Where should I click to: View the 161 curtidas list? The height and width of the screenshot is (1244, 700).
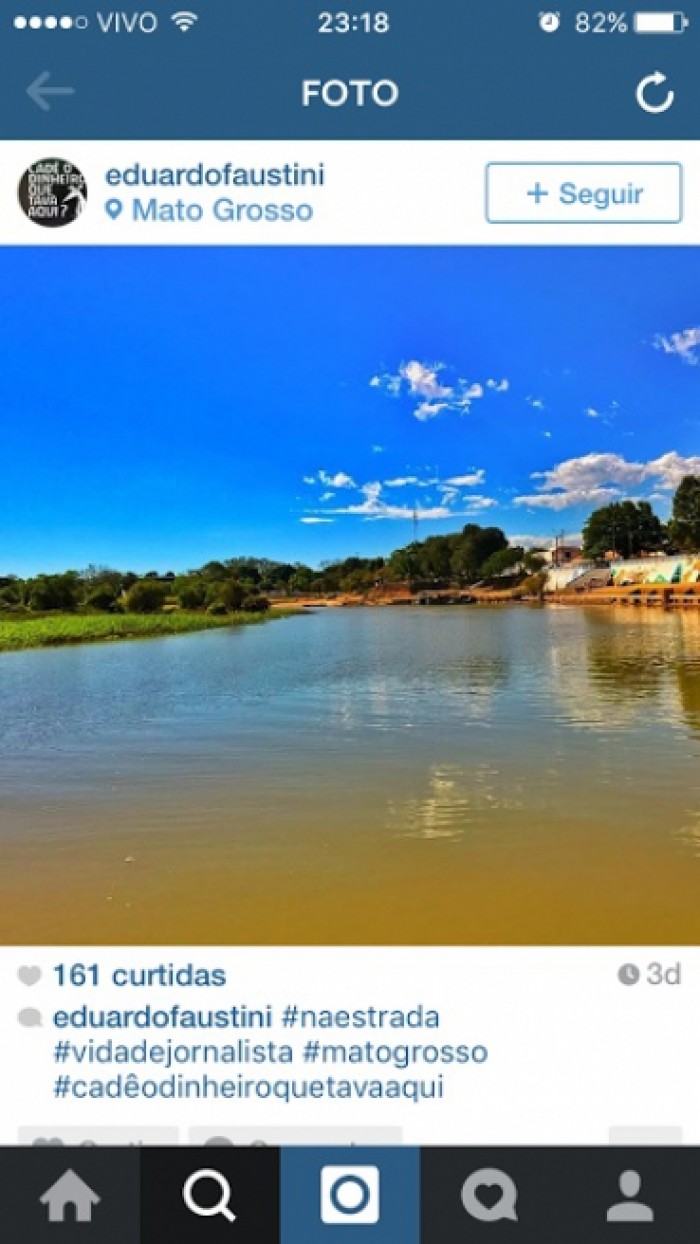139,975
